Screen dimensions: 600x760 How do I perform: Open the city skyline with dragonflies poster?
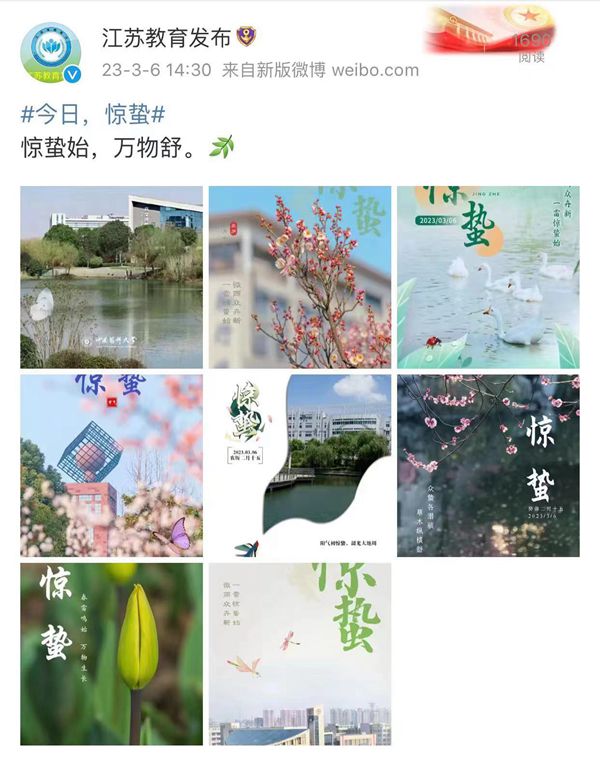pos(300,653)
